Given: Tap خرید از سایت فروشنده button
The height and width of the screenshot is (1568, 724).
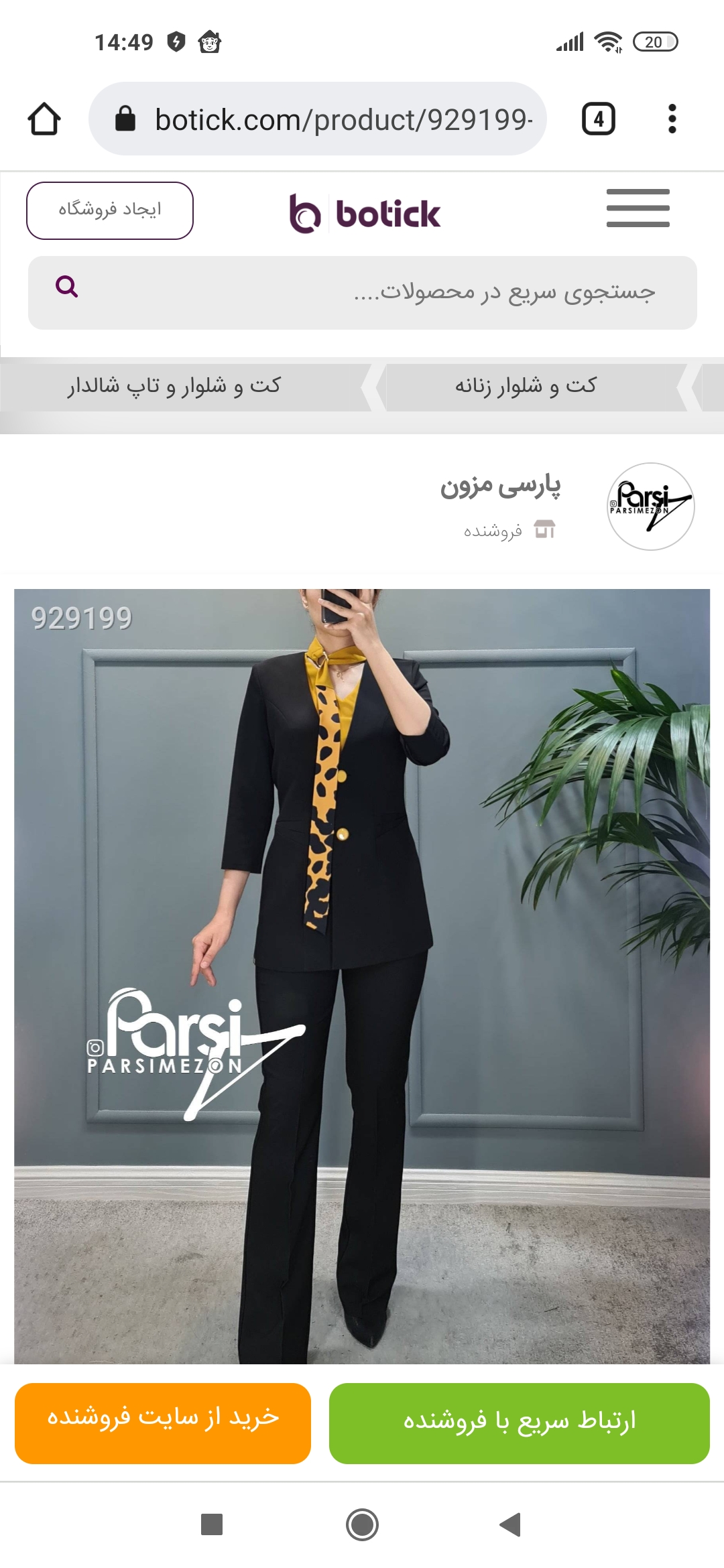Looking at the screenshot, I should [x=163, y=1423].
